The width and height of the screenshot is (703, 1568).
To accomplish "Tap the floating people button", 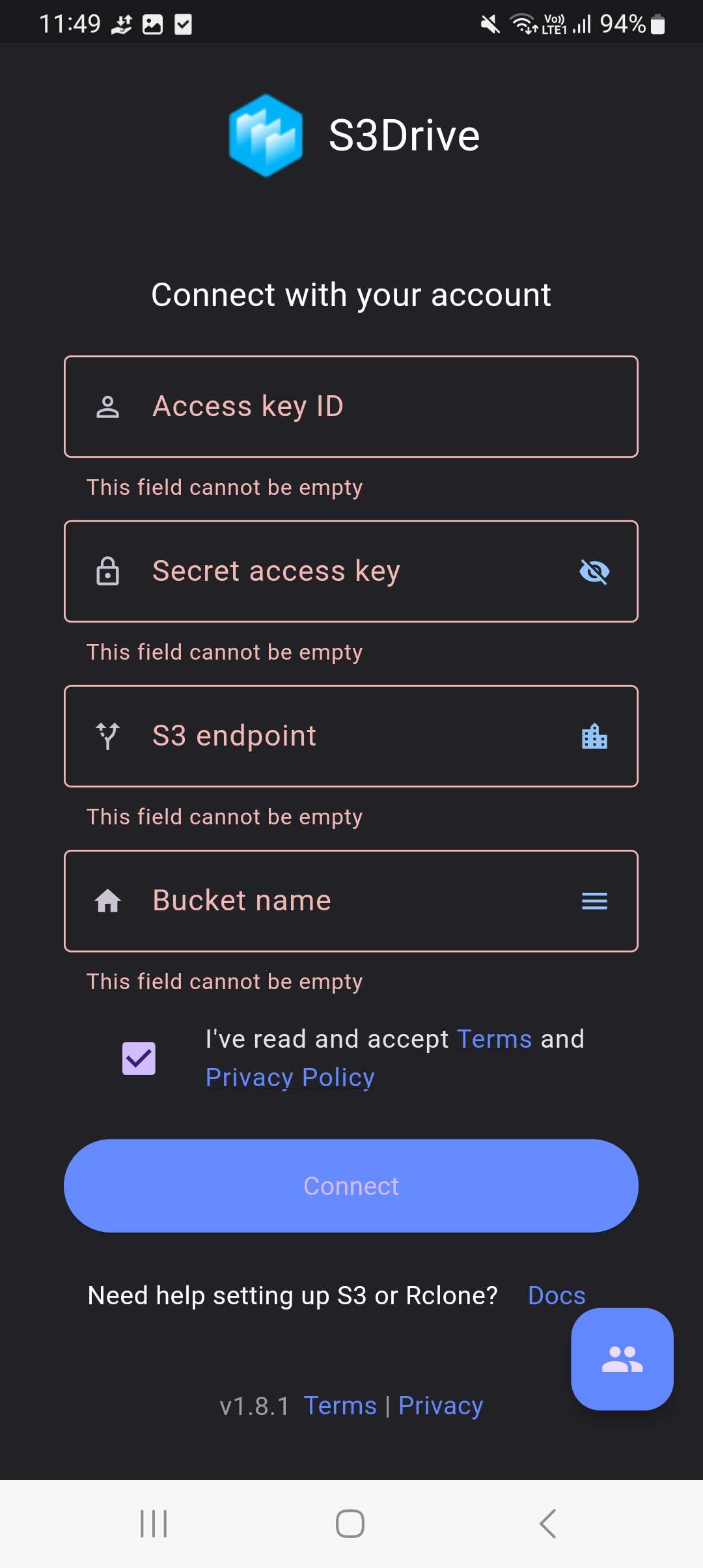I will tap(622, 1359).
